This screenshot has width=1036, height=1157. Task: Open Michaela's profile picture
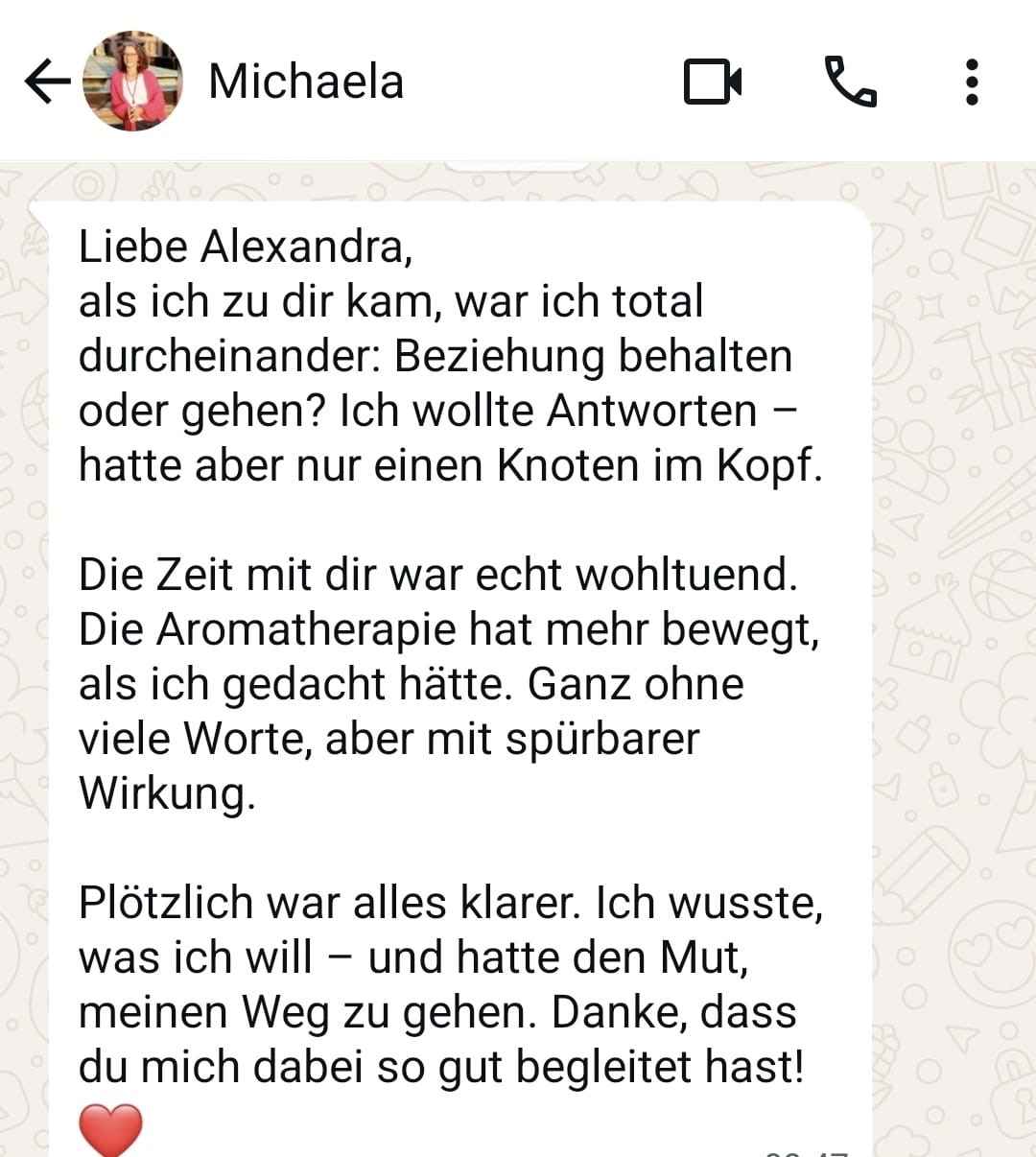click(x=132, y=82)
